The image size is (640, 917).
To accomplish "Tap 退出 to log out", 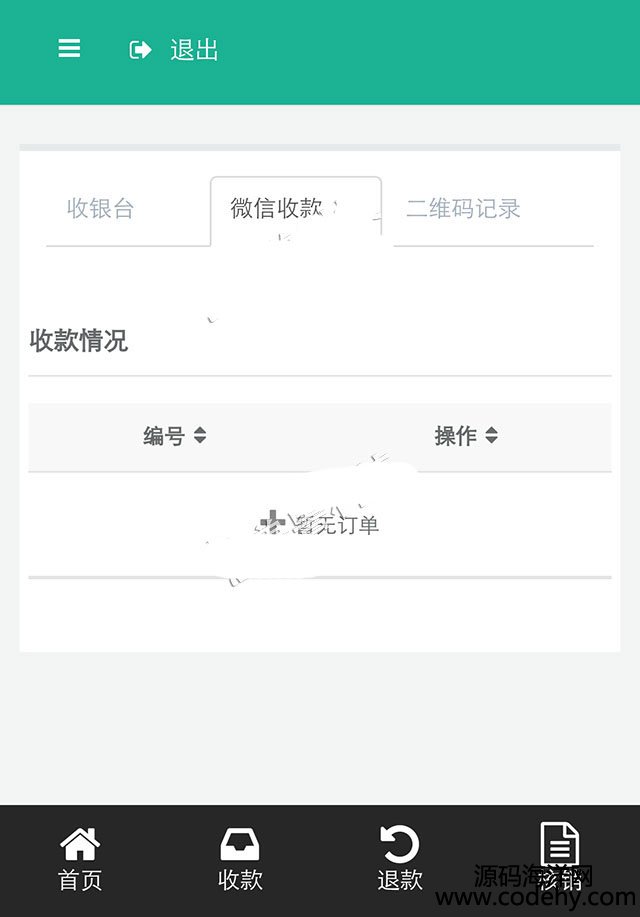I will tap(175, 50).
